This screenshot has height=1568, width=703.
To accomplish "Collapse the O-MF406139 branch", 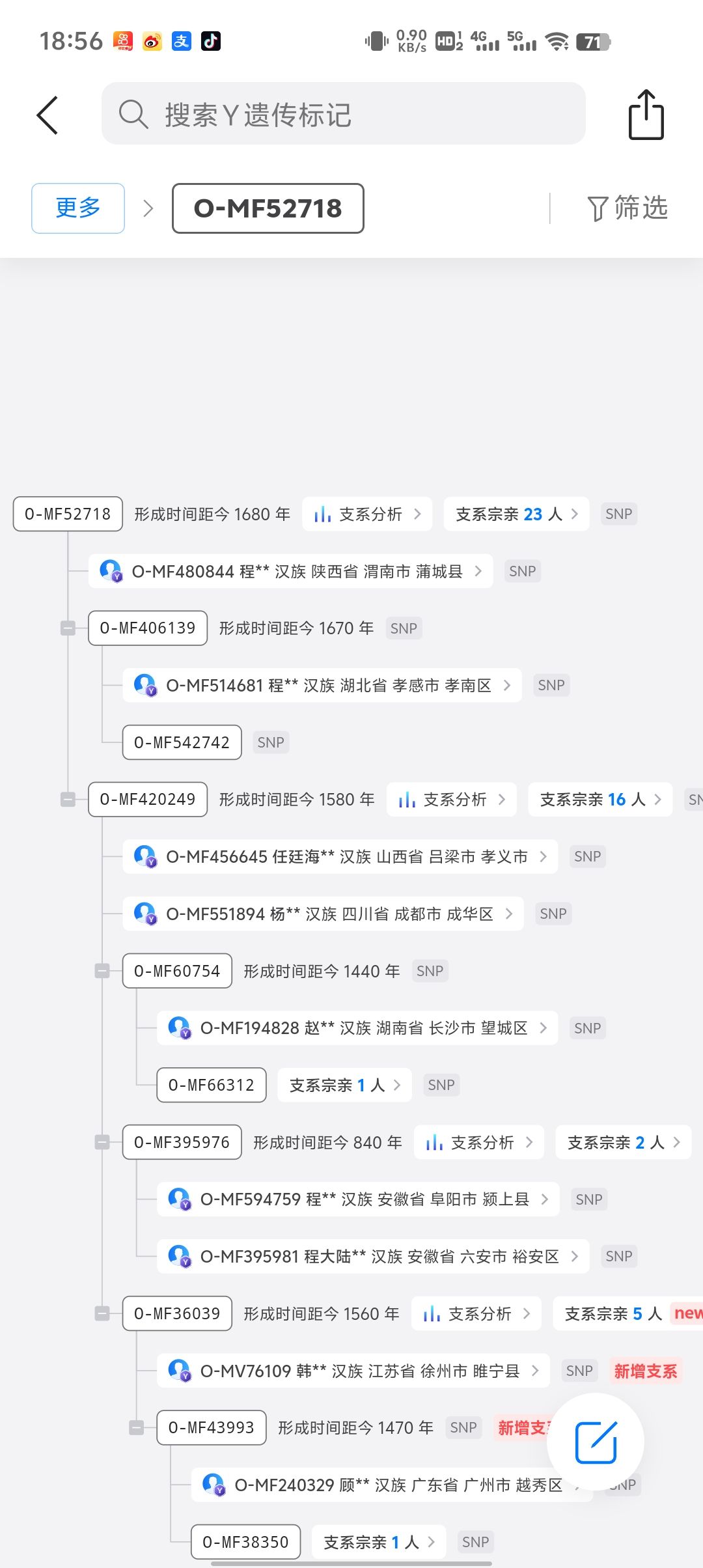I will tap(68, 628).
